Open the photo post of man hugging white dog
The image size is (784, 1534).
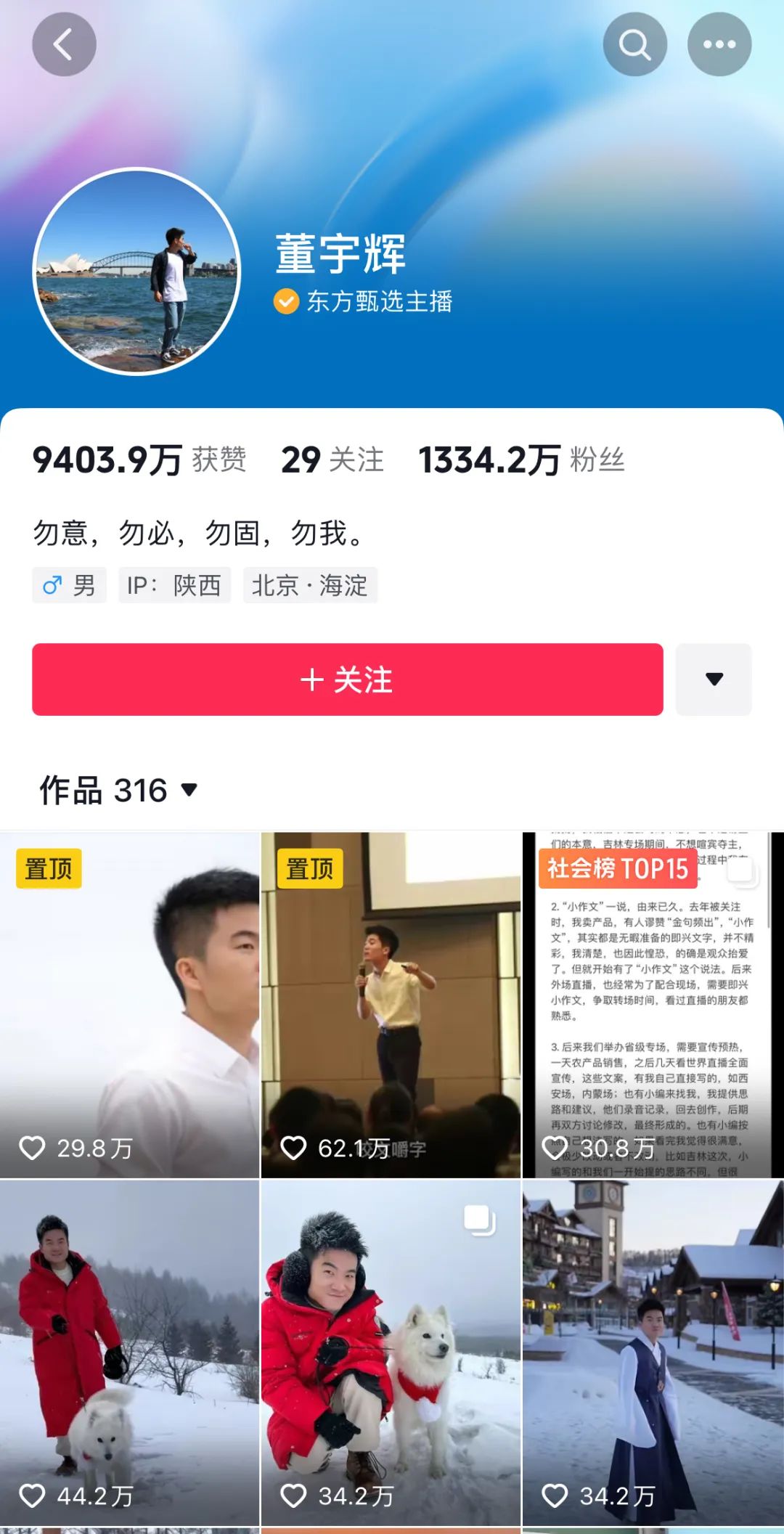(x=391, y=1353)
